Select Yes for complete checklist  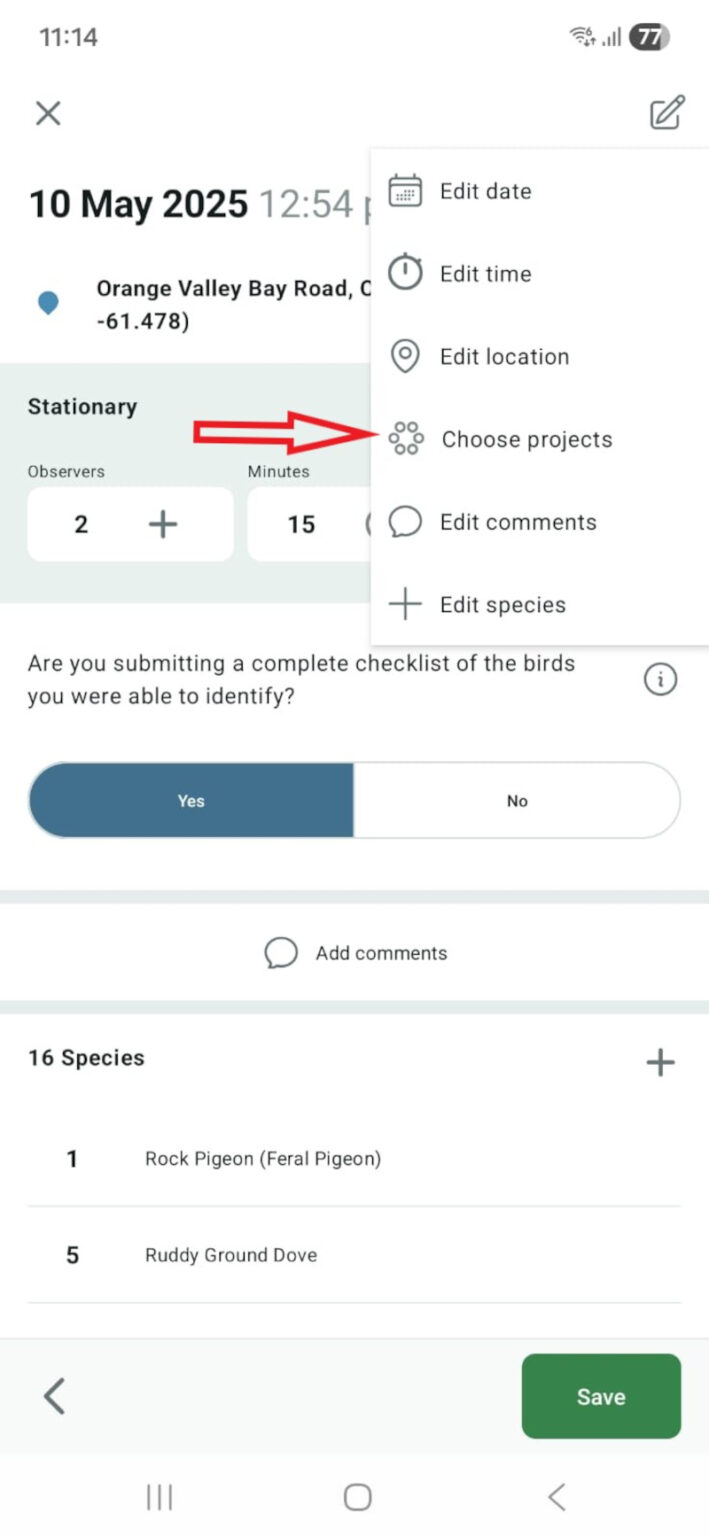pos(191,801)
